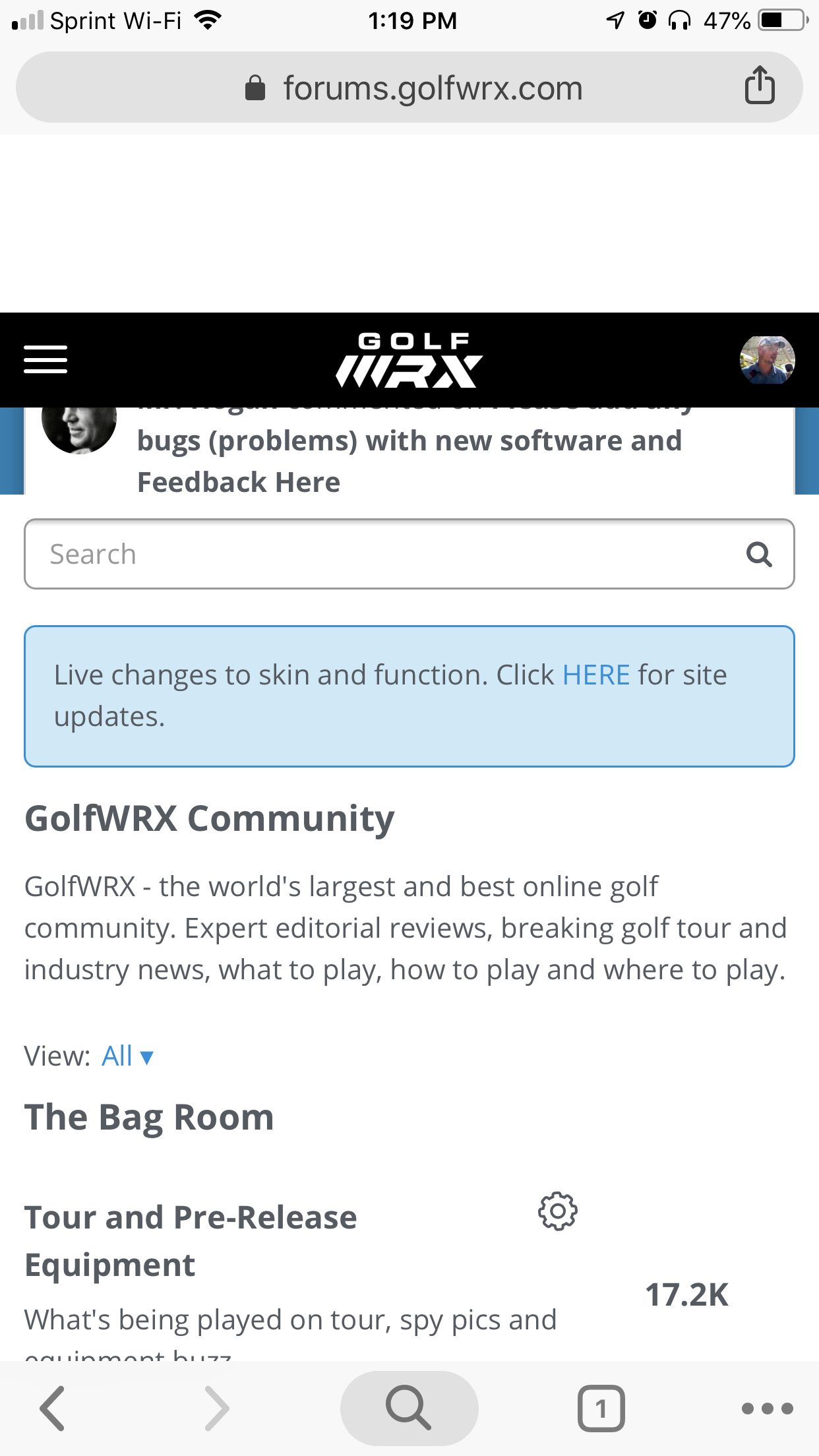
Task: Open the browser more options menu
Action: (767, 1409)
